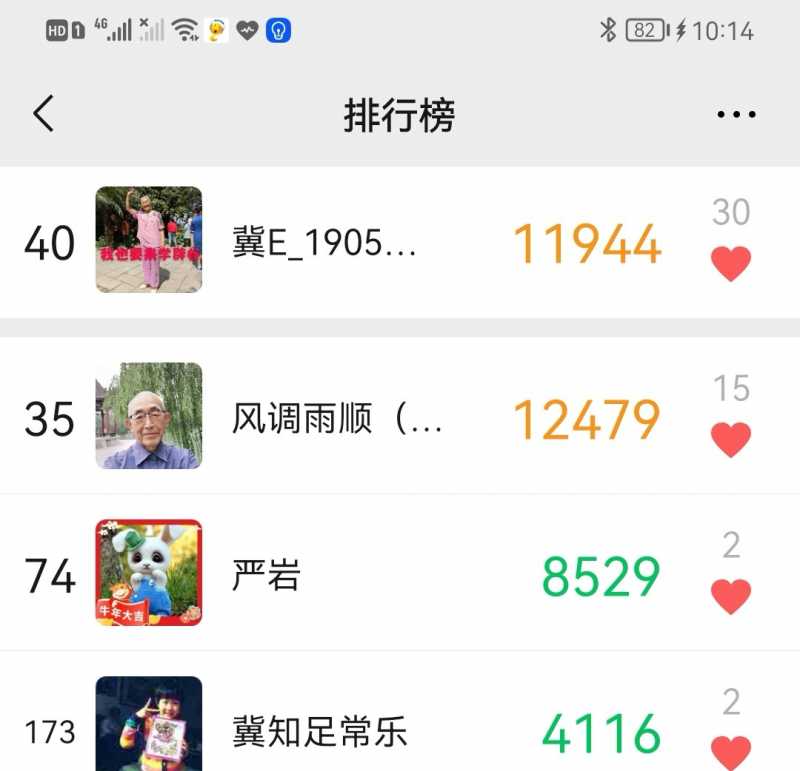Go back from the 排行榜 page
This screenshot has height=771, width=800.
click(x=43, y=114)
